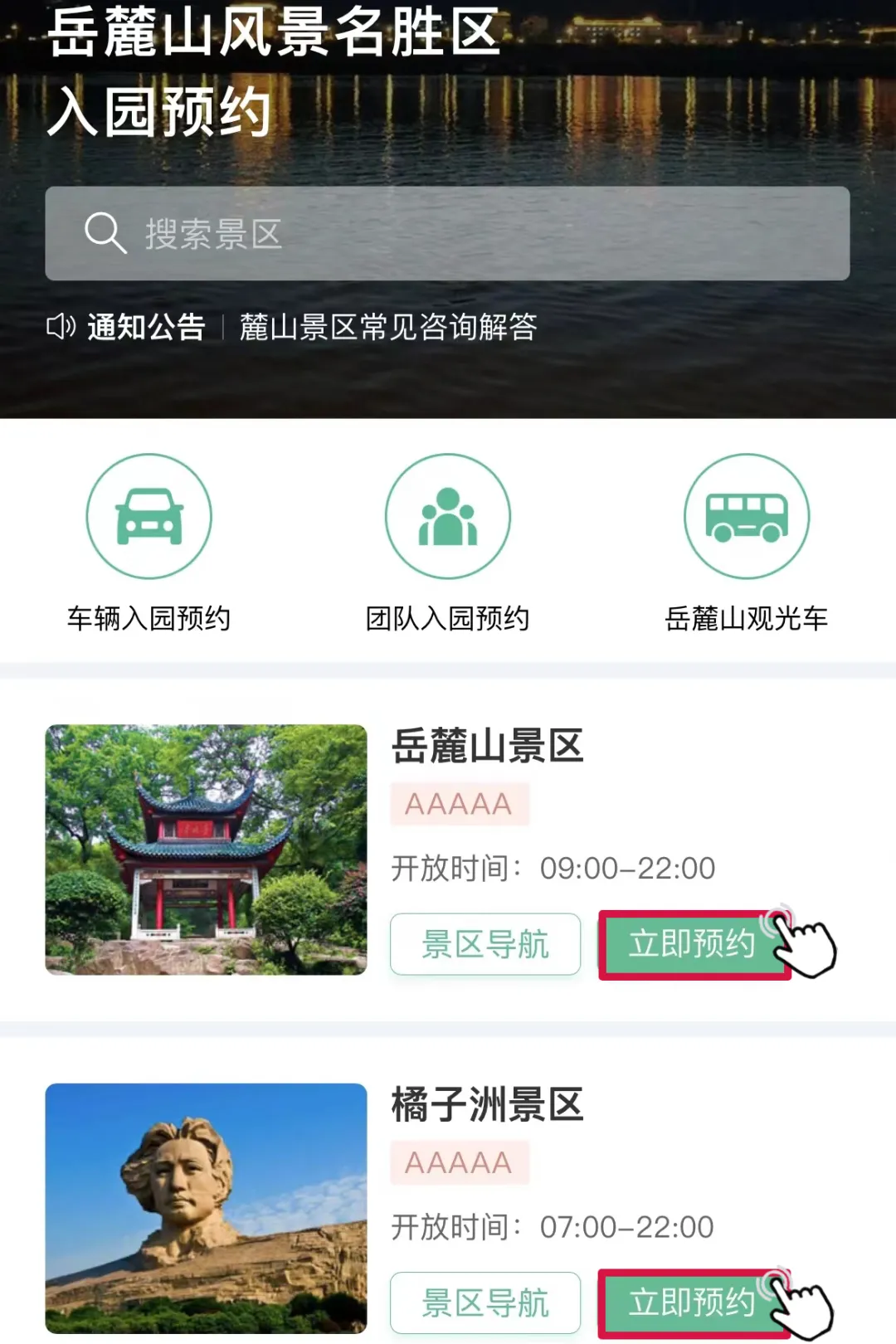
Task: Tap 景区导航 for 橘子洲景区
Action: 485,1303
